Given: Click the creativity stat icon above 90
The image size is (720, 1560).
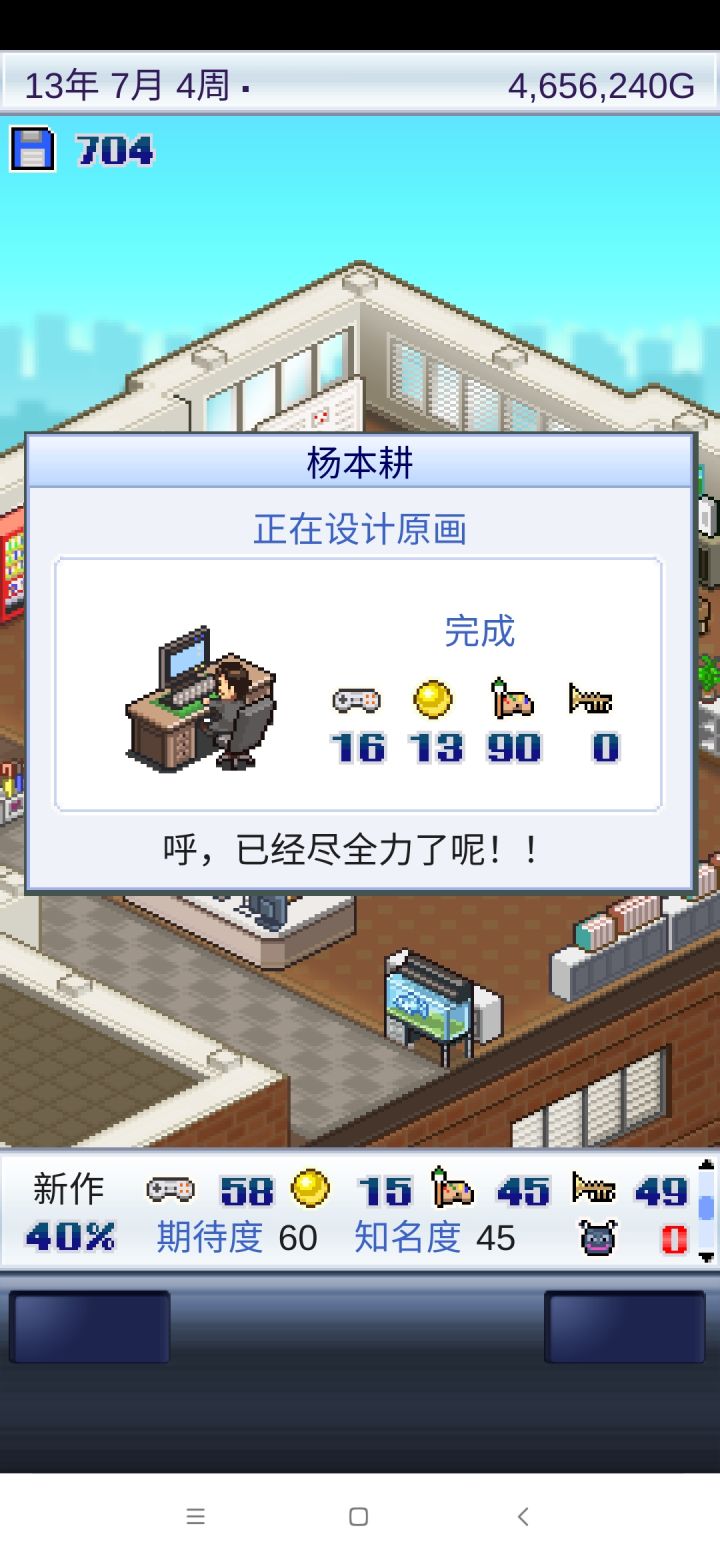Looking at the screenshot, I should point(511,700).
